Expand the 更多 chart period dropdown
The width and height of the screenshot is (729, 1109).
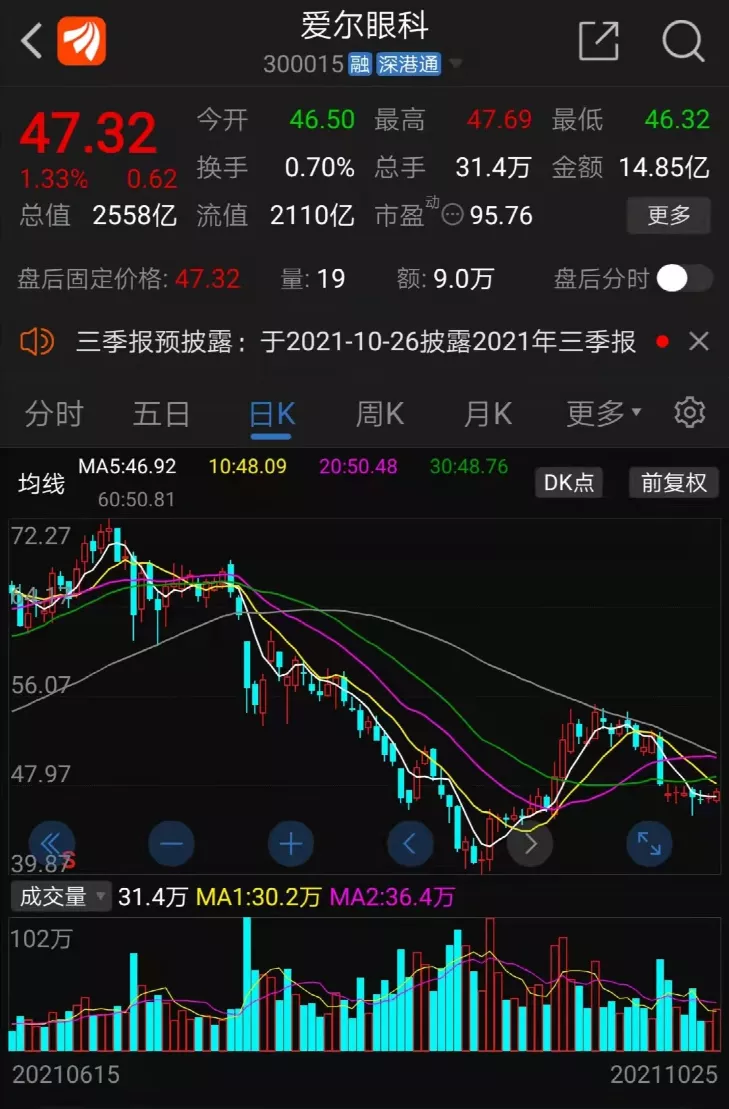tap(603, 413)
